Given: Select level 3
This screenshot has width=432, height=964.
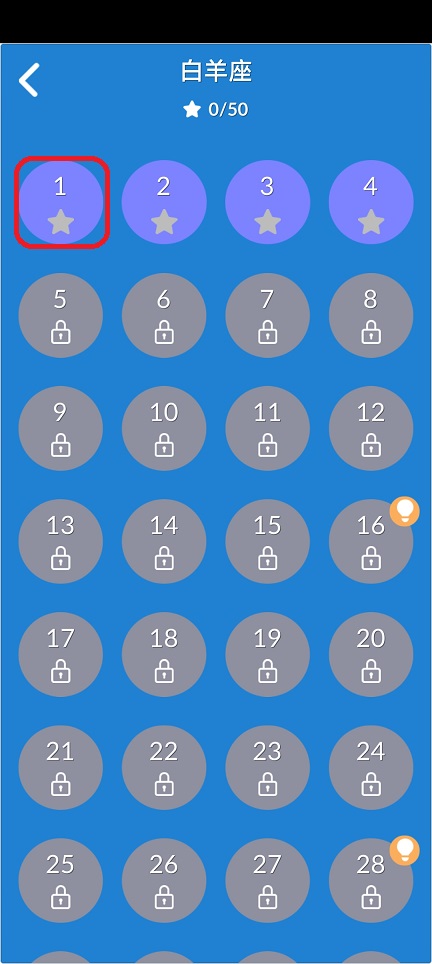Looking at the screenshot, I should click(x=267, y=202).
